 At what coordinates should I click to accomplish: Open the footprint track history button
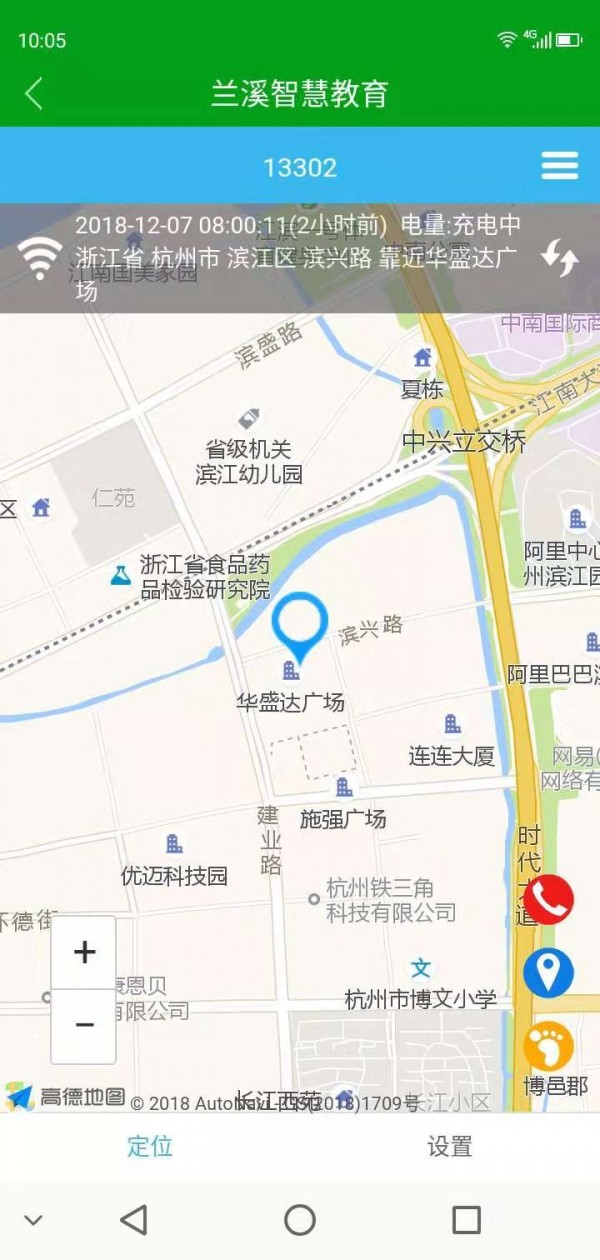548,1045
